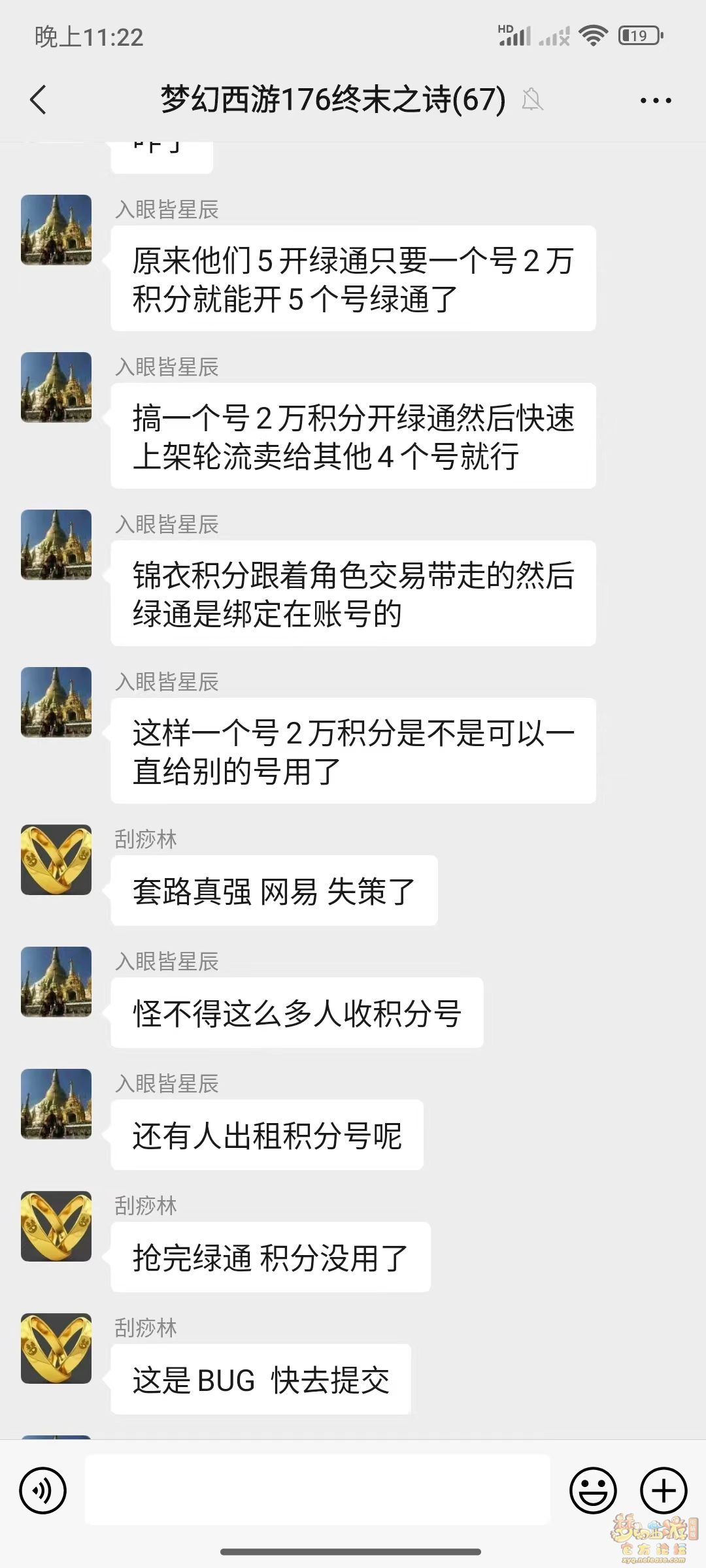Screen dimensions: 706x1568
Task: Switch to voice message input
Action: (x=43, y=1490)
